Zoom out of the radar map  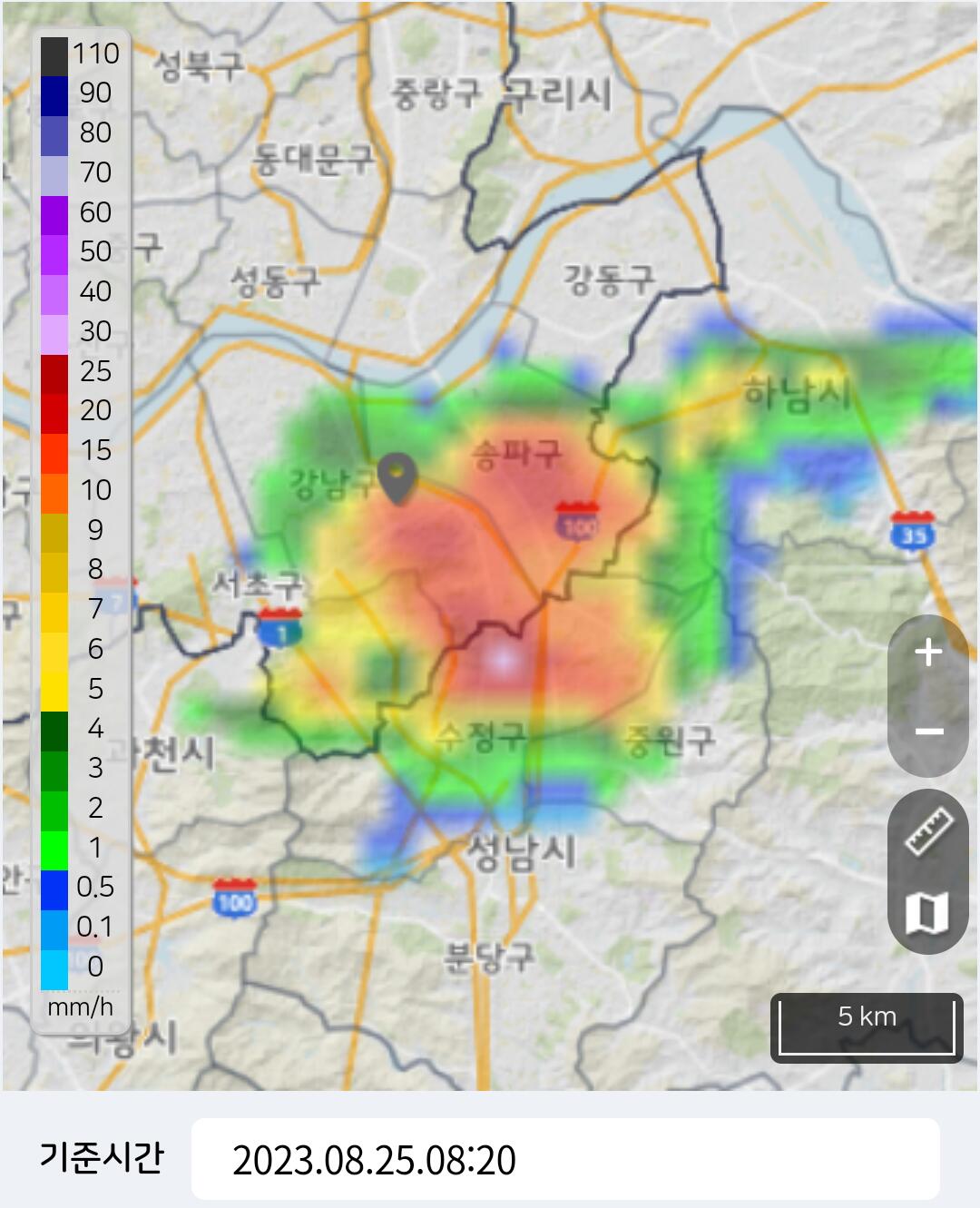tap(928, 732)
